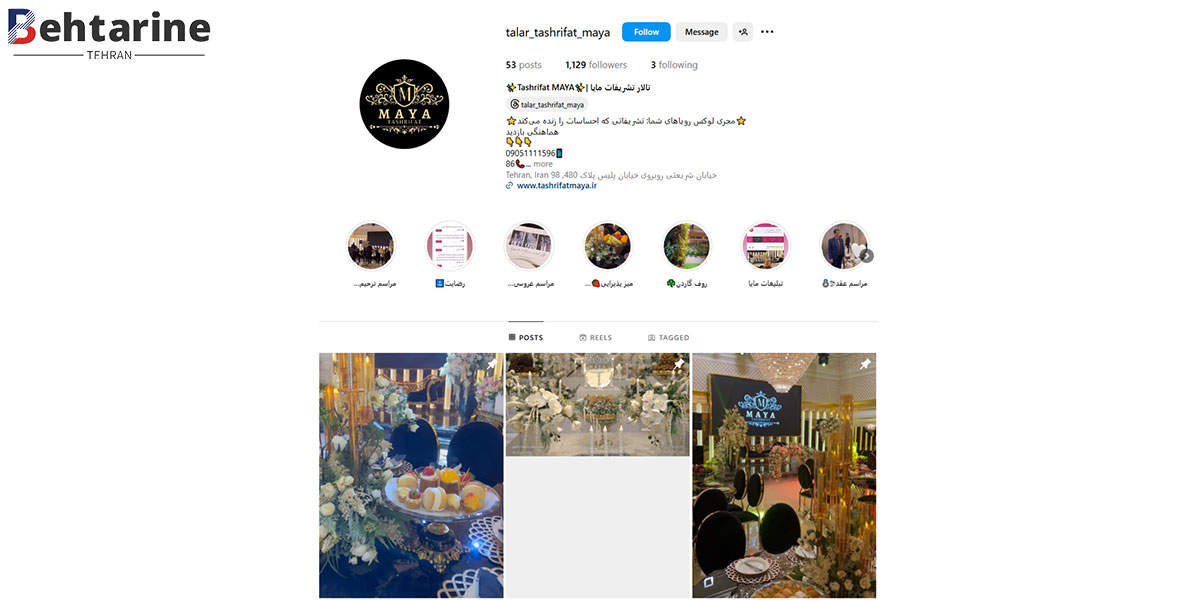The width and height of the screenshot is (1200, 600).
Task: View the 1,129 followers list
Action: pyautogui.click(x=595, y=65)
